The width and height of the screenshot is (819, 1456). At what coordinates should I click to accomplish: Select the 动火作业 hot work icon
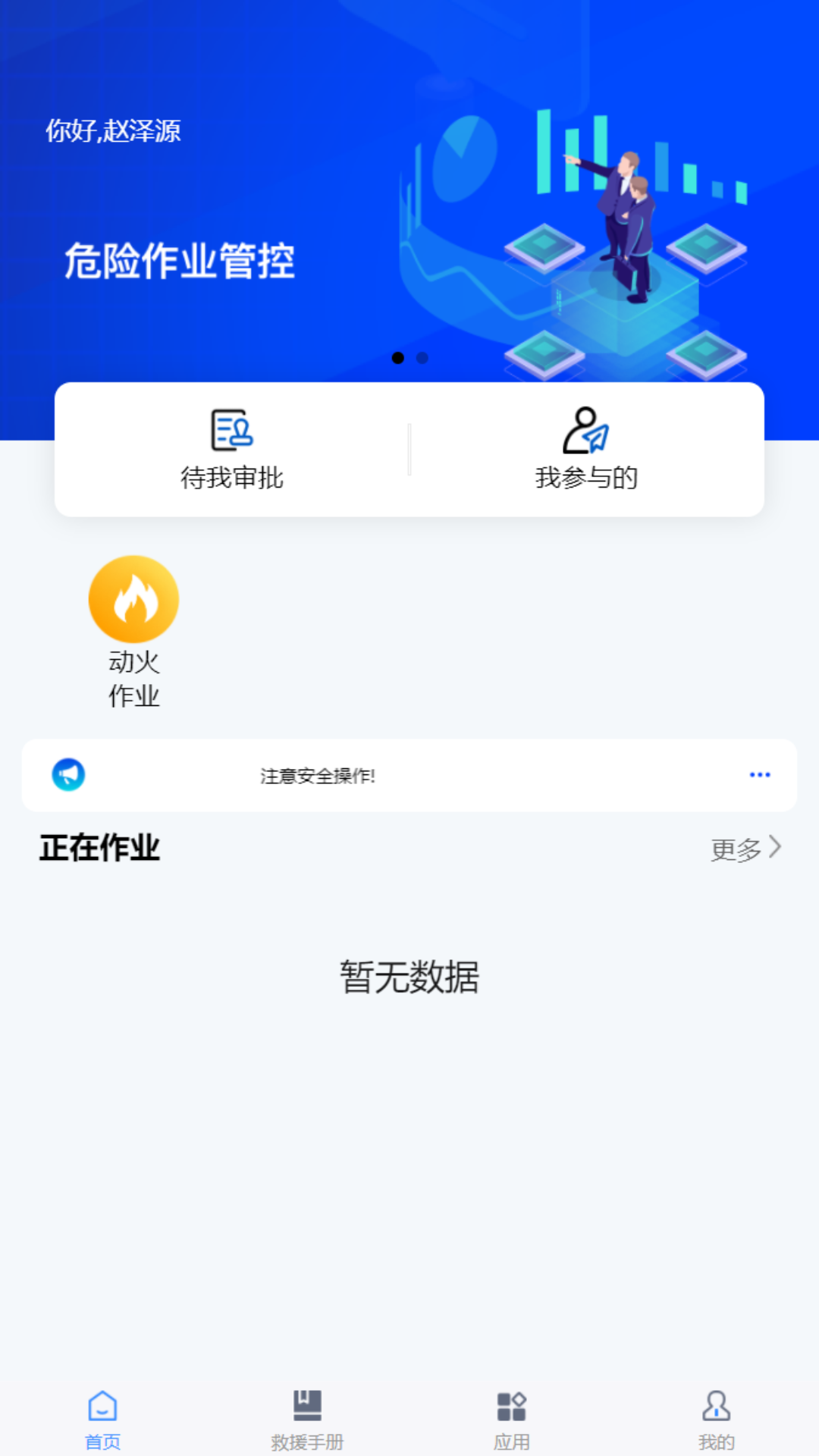133,598
